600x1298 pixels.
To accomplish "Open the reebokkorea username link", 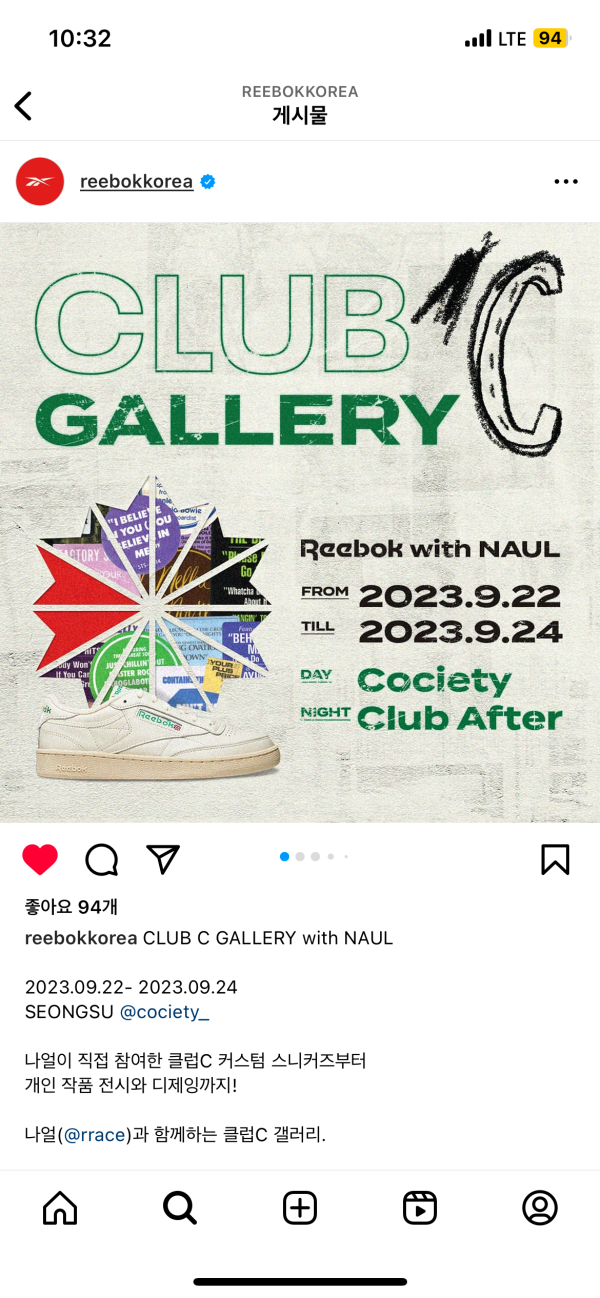I will (136, 182).
